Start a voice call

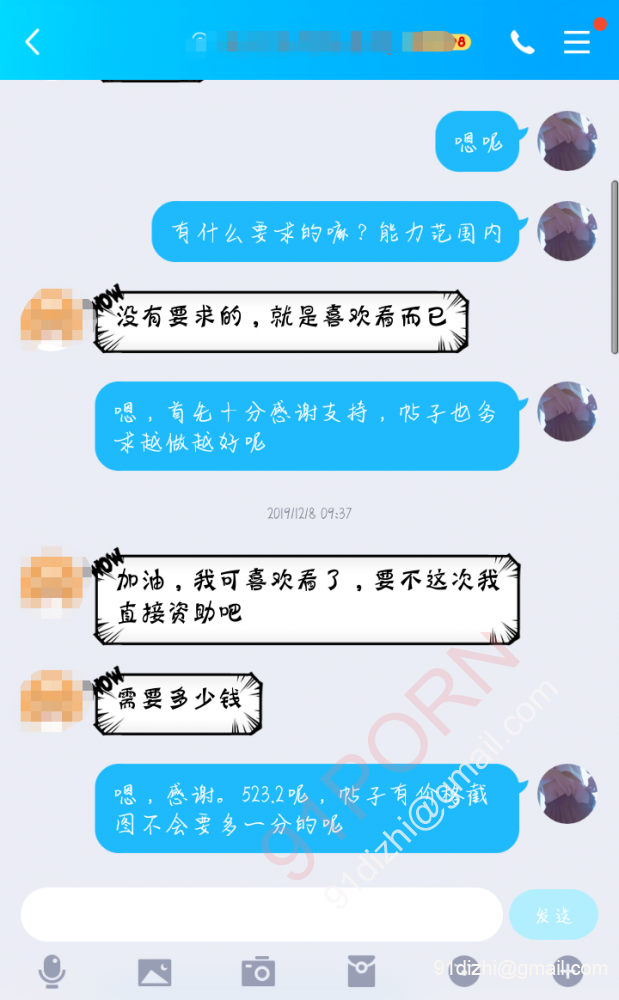(522, 42)
